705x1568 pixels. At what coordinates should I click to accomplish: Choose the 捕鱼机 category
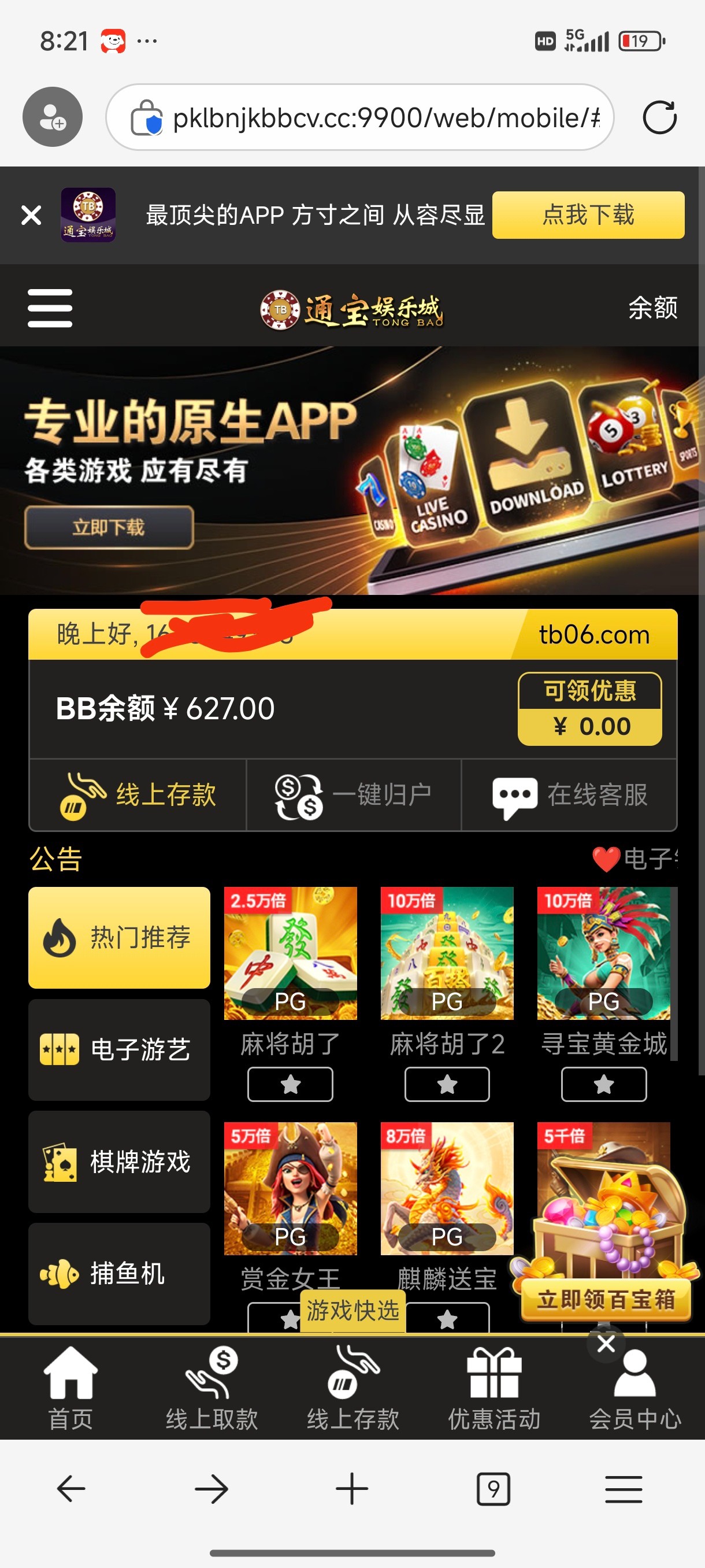(119, 1273)
